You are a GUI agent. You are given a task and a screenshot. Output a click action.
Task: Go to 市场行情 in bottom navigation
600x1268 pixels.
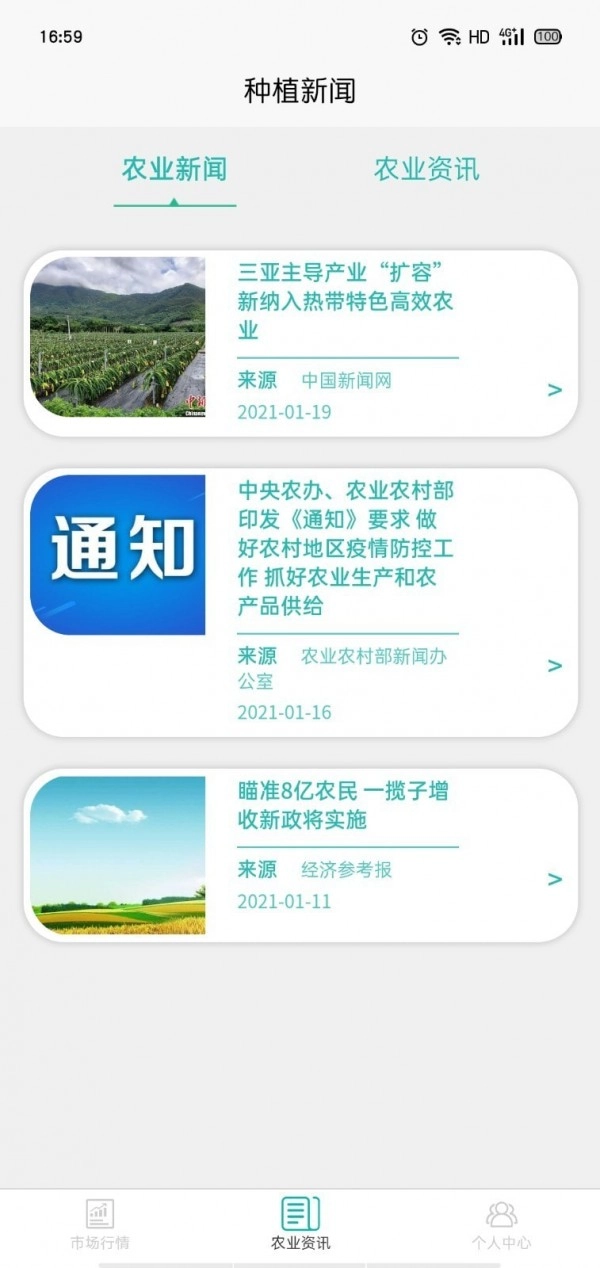click(x=100, y=1224)
